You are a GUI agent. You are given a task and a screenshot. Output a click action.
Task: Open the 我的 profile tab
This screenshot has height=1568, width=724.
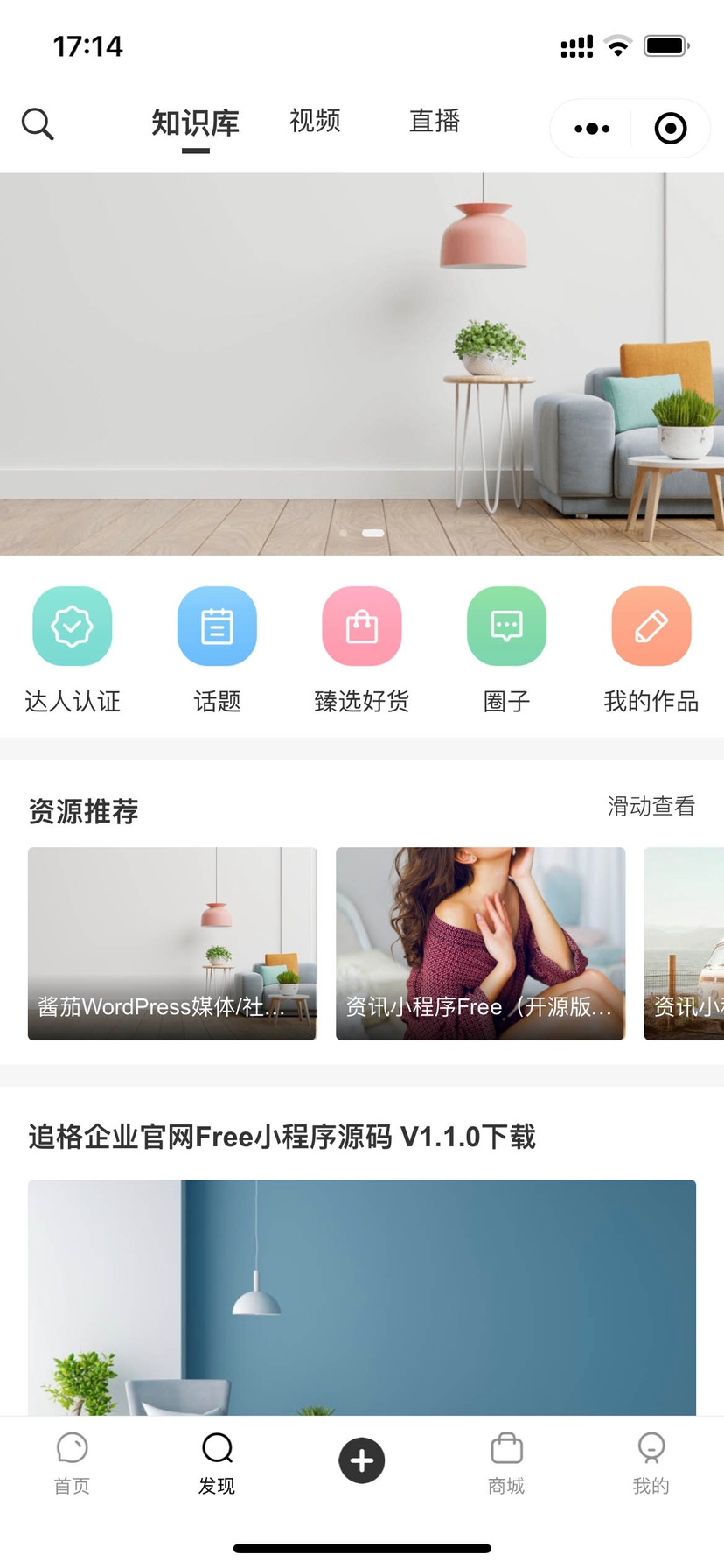(x=651, y=1463)
